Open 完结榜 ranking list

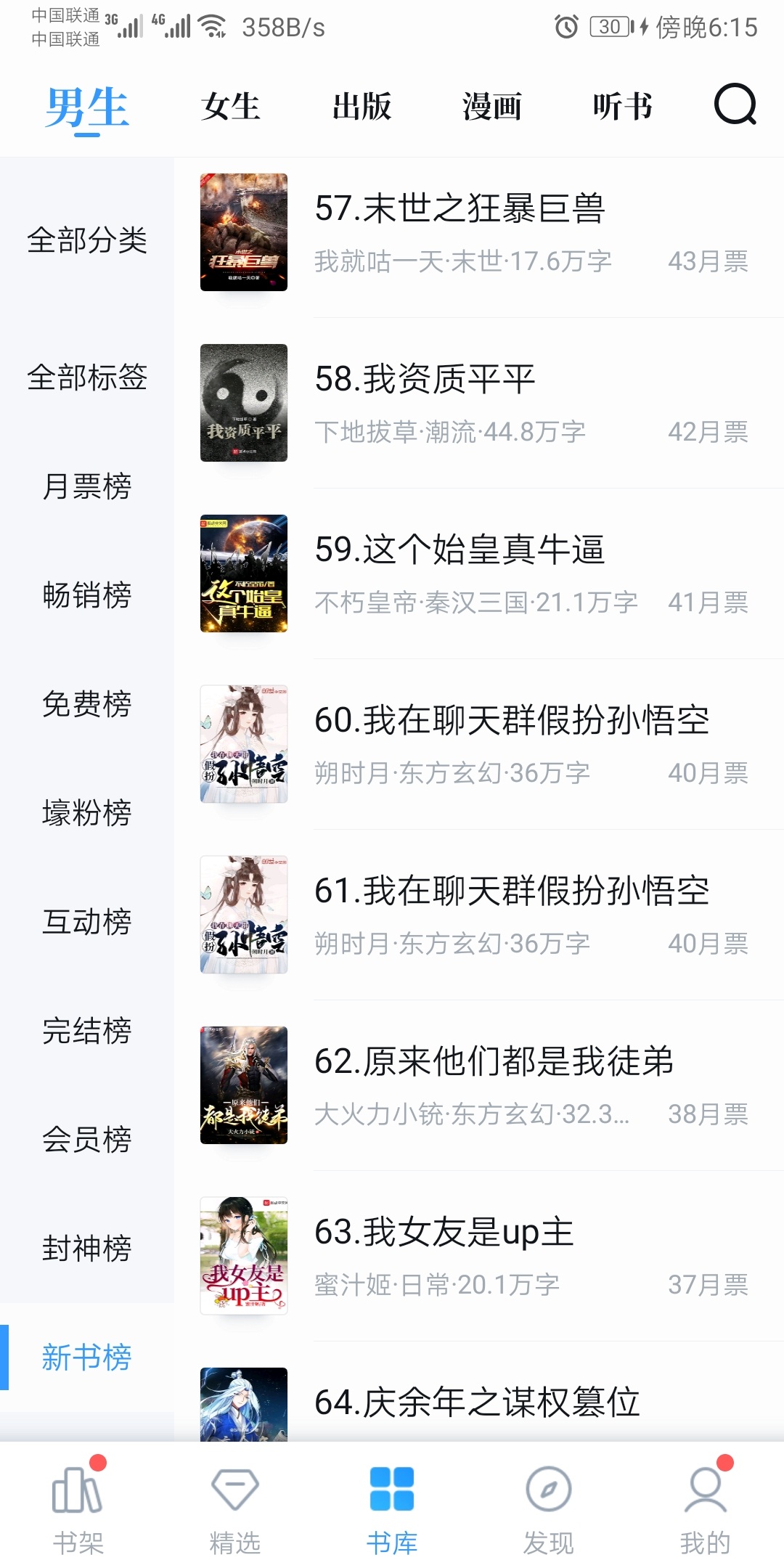point(87,1031)
